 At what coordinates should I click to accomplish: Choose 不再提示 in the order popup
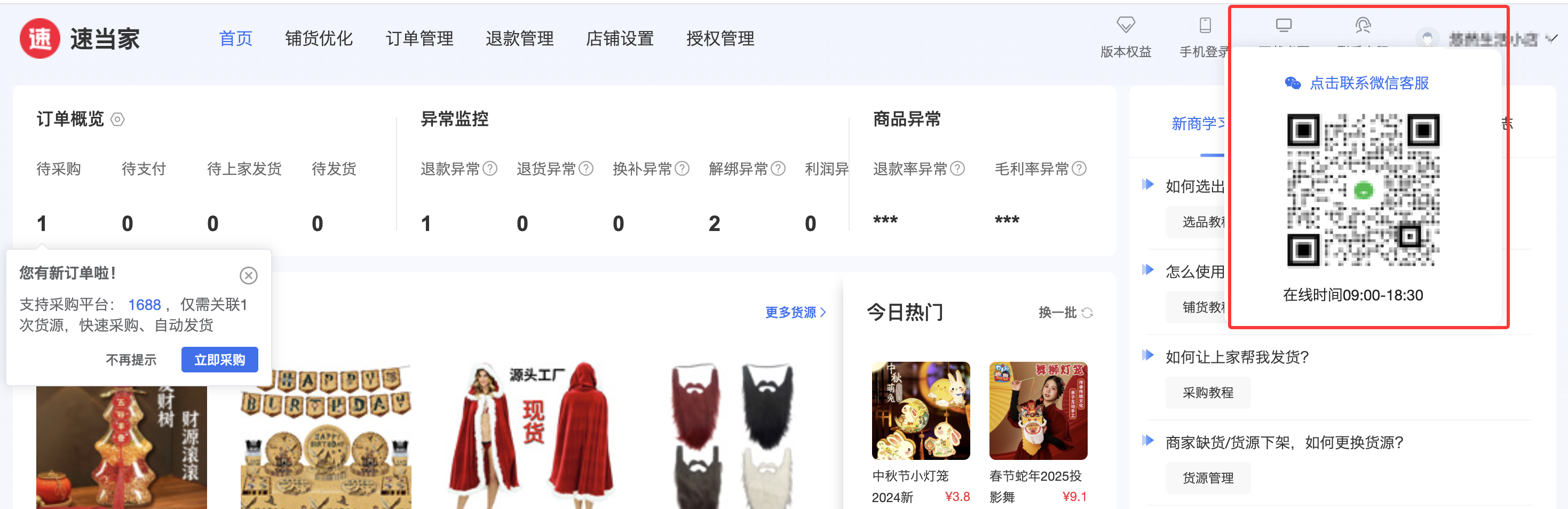131,360
